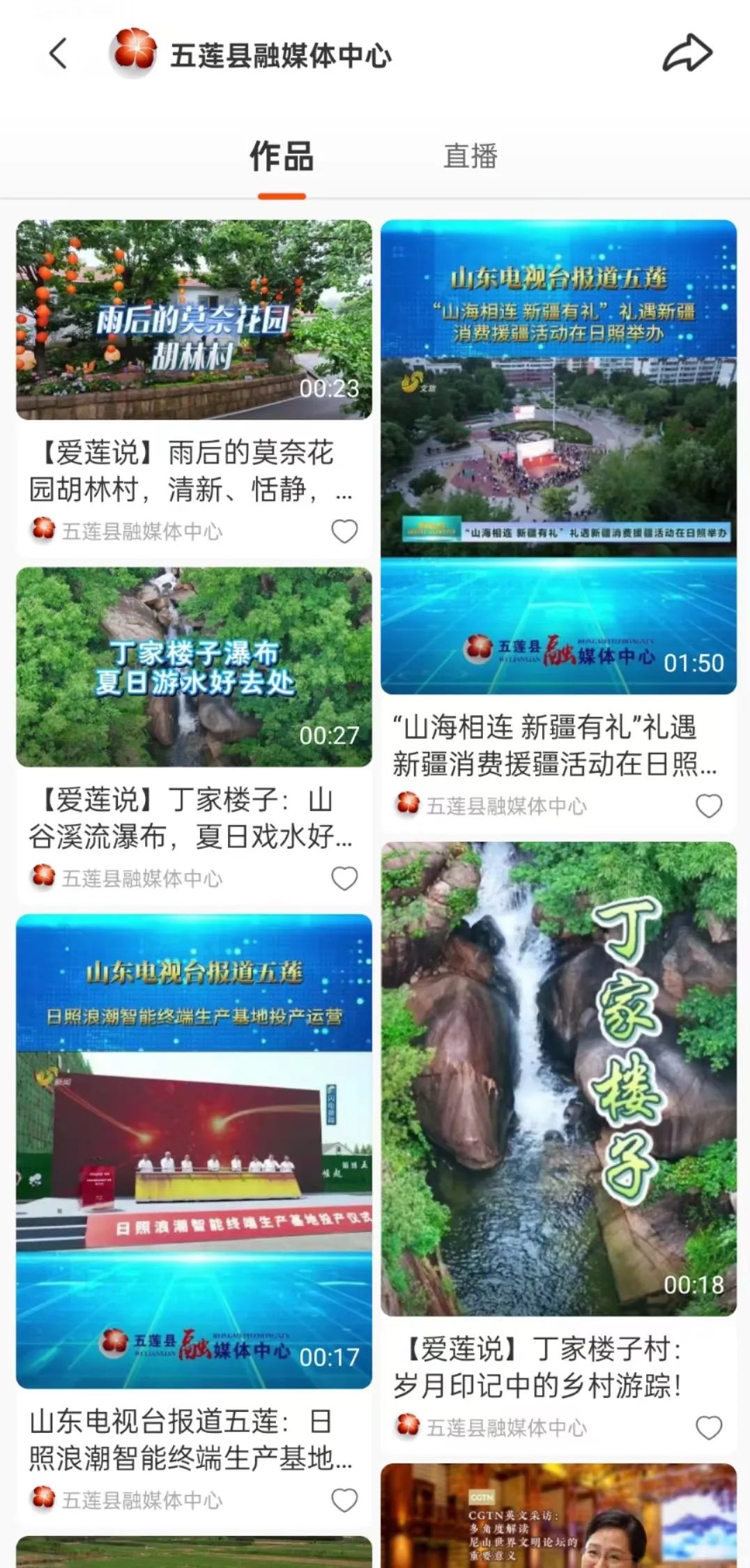Select the 作品 tab
Viewport: 750px width, 1568px height.
(282, 156)
